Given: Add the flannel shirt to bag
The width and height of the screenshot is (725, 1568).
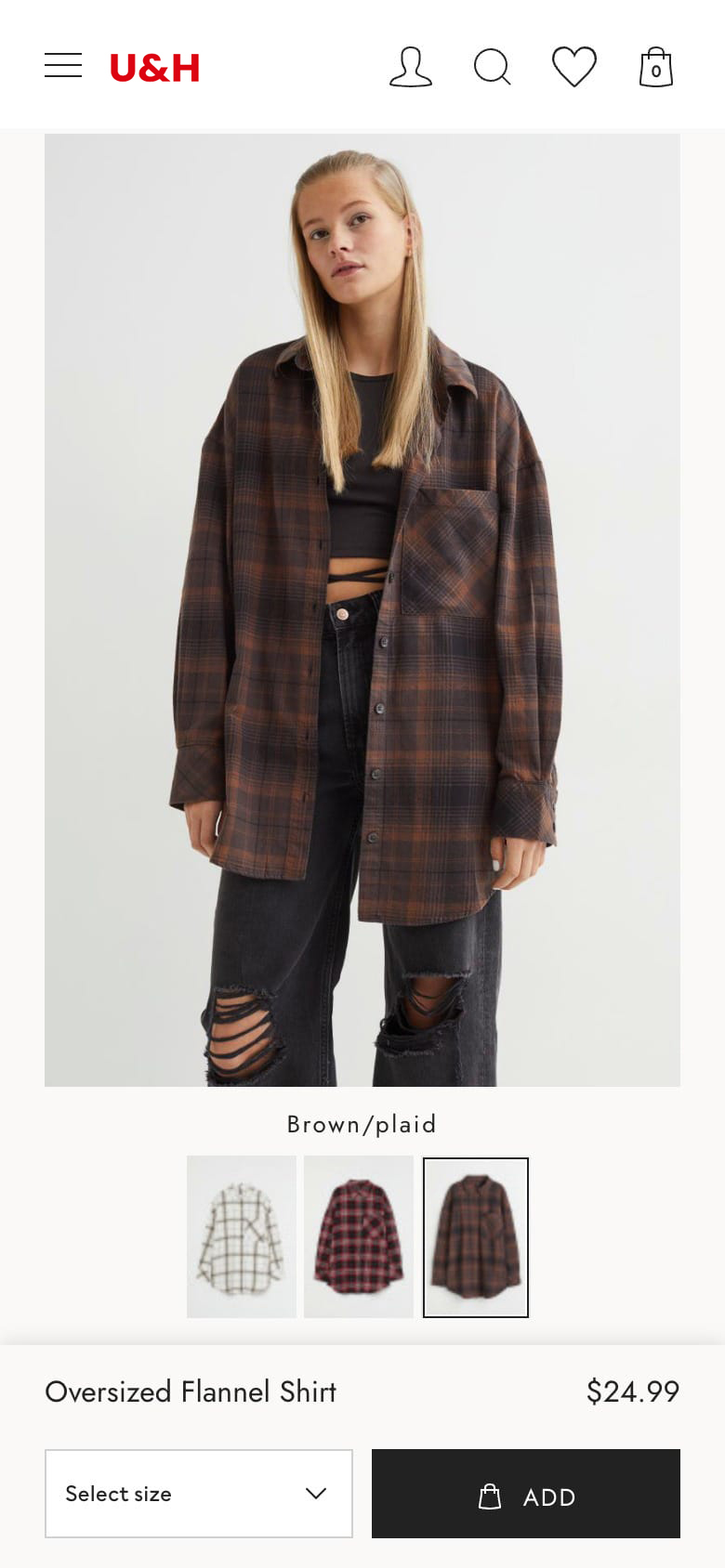Looking at the screenshot, I should pos(526,1494).
